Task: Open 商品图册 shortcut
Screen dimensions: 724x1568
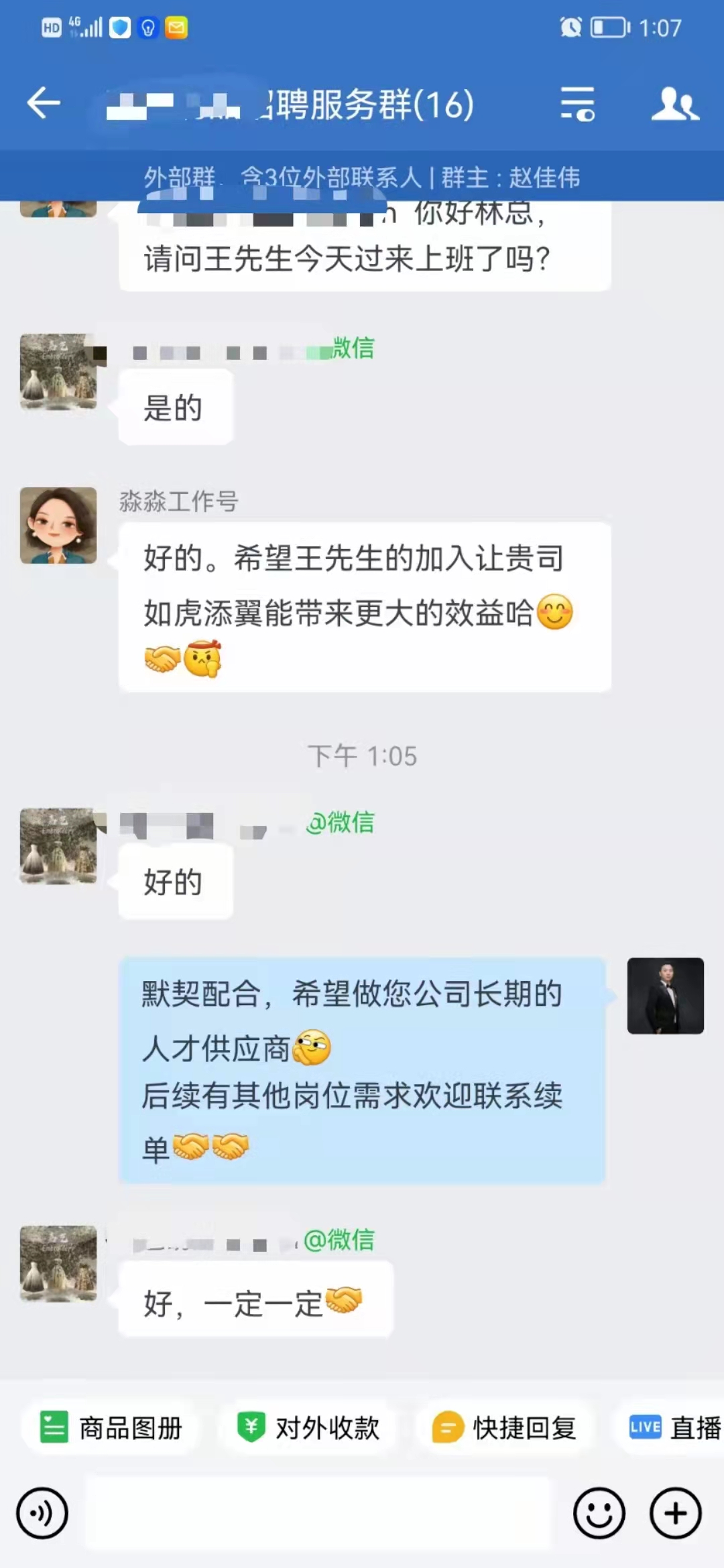Action: coord(111,1428)
